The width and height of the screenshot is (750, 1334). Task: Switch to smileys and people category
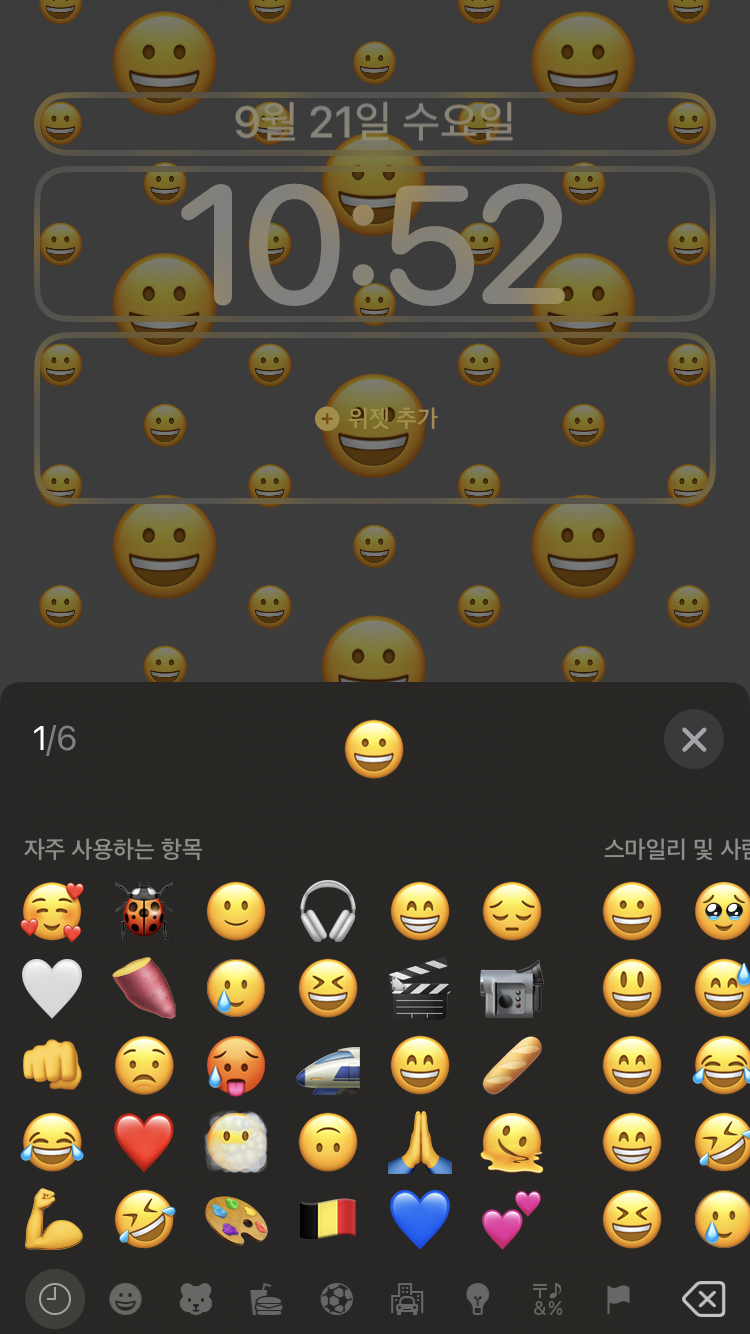point(125,1299)
